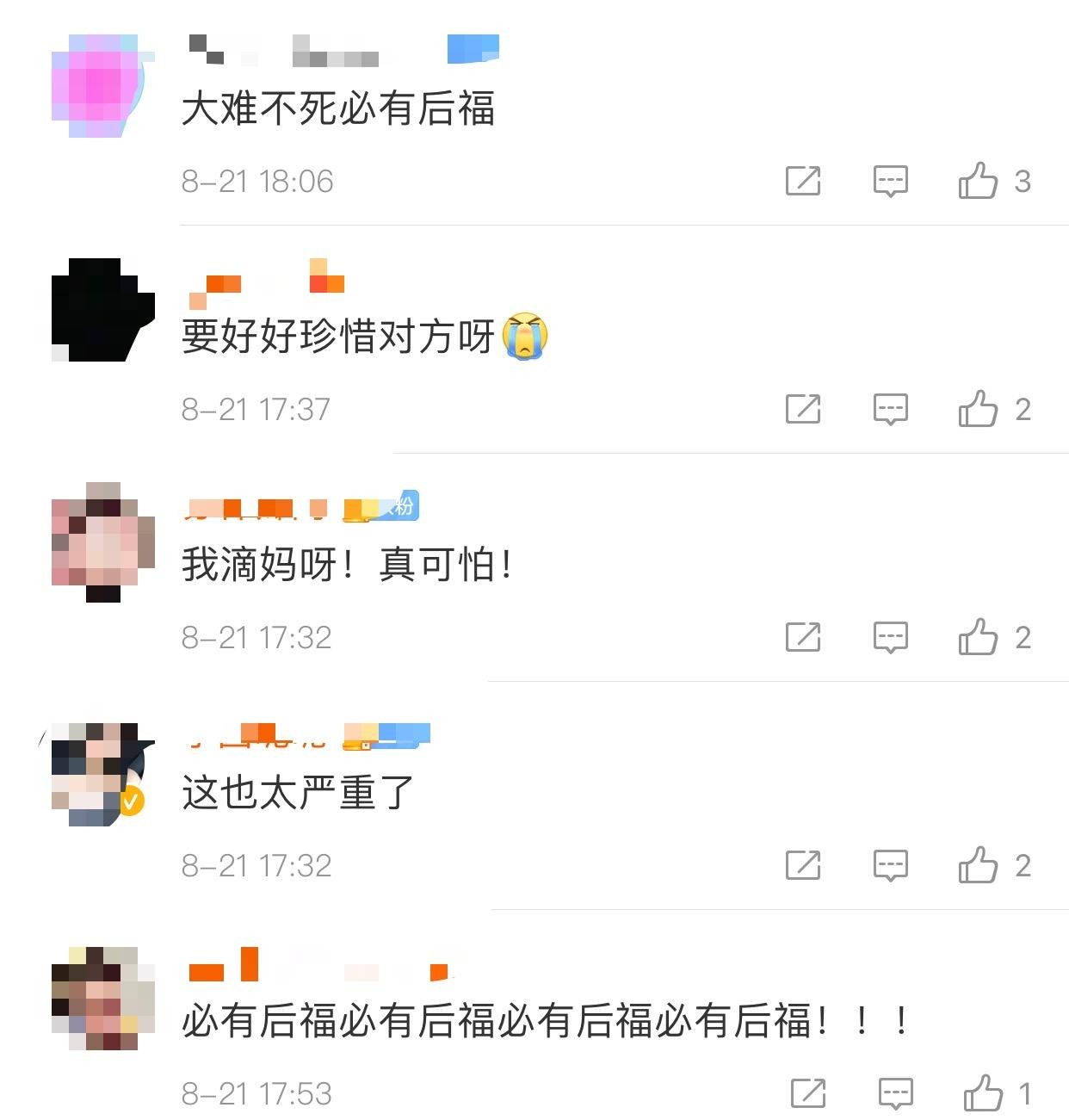Reply to the comment 我滴妈呀！真可怕！
Viewport: 1069px width, 1120px height.
tap(890, 637)
